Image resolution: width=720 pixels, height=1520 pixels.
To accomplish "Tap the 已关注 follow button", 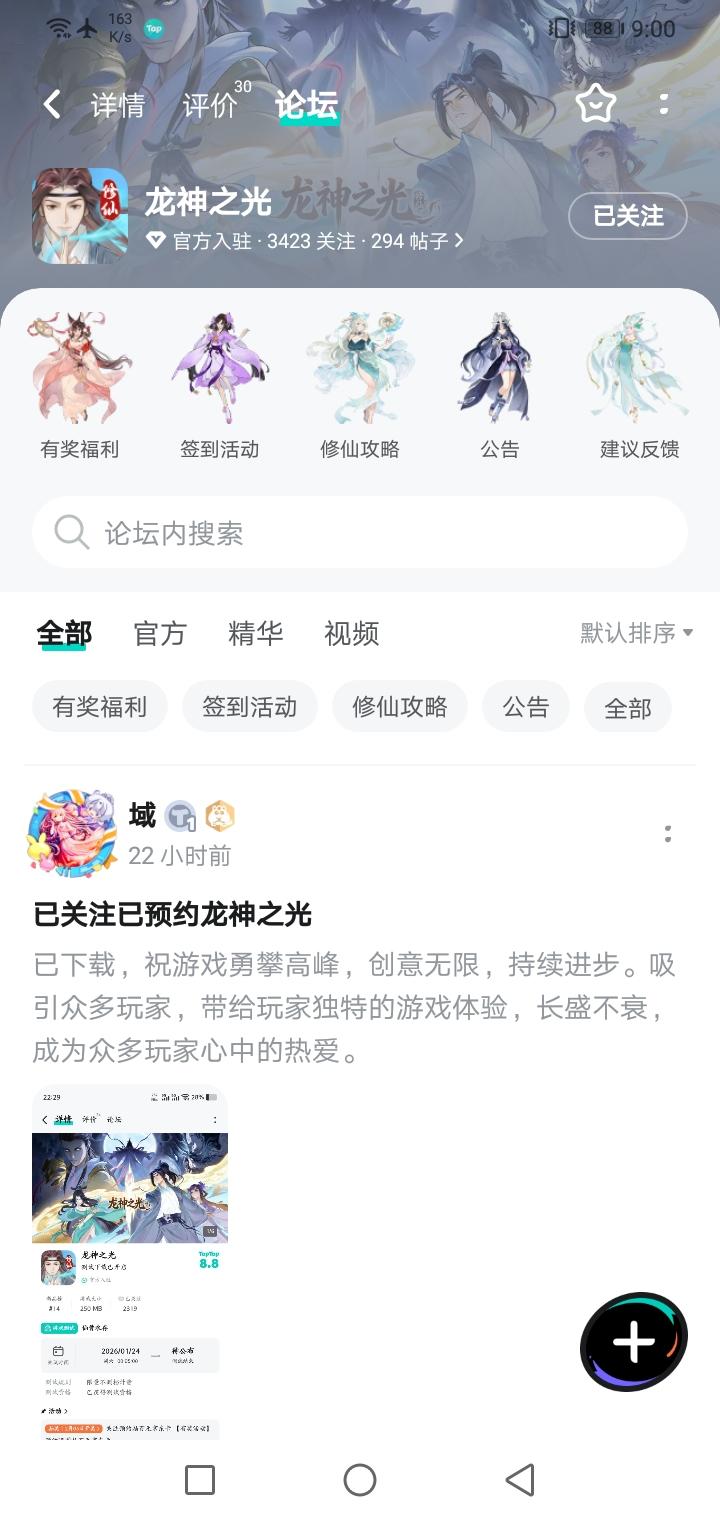I will coord(628,216).
